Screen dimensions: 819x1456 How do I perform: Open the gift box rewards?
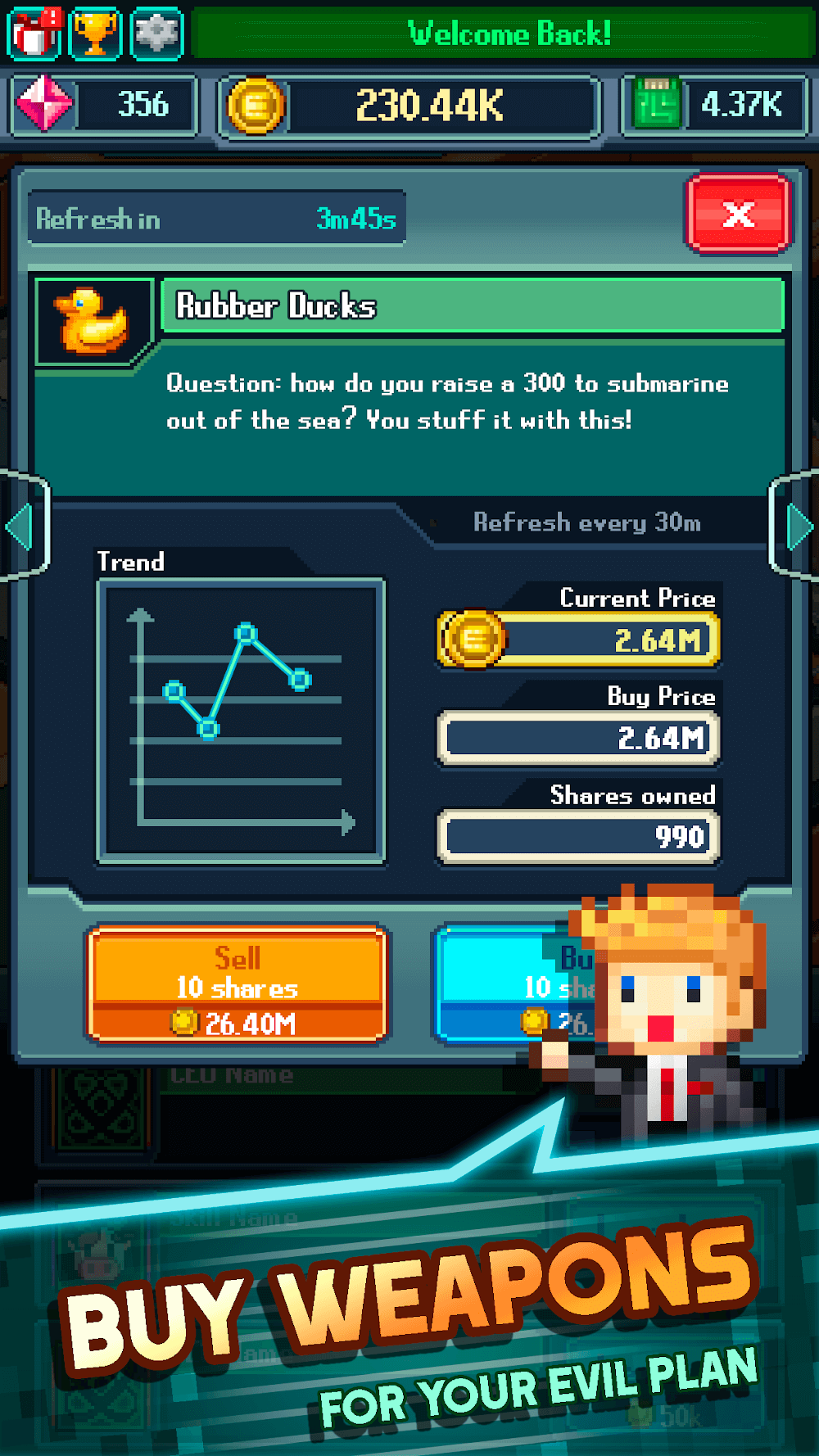34,33
